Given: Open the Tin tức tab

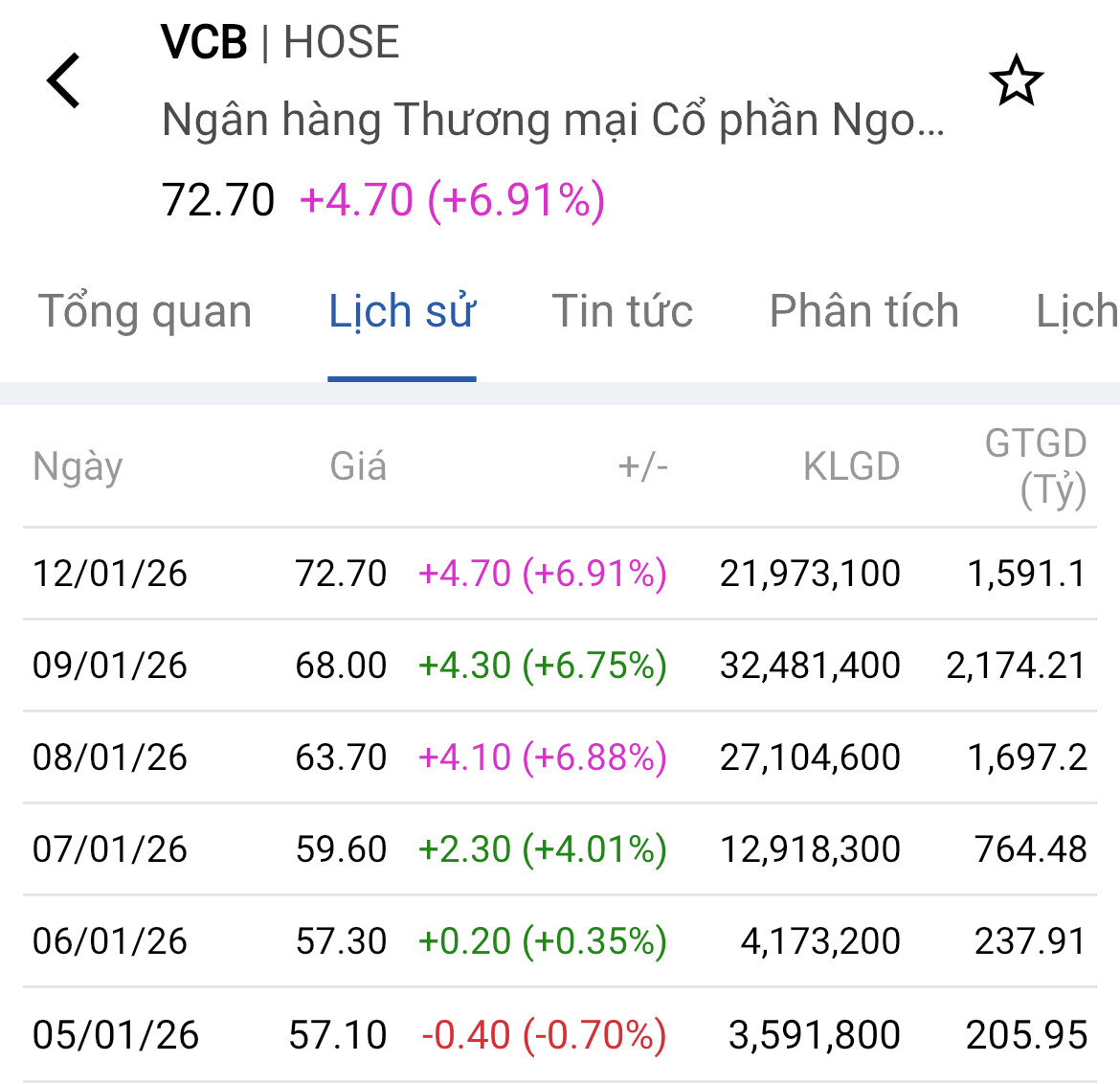Looking at the screenshot, I should pyautogui.click(x=622, y=312).
